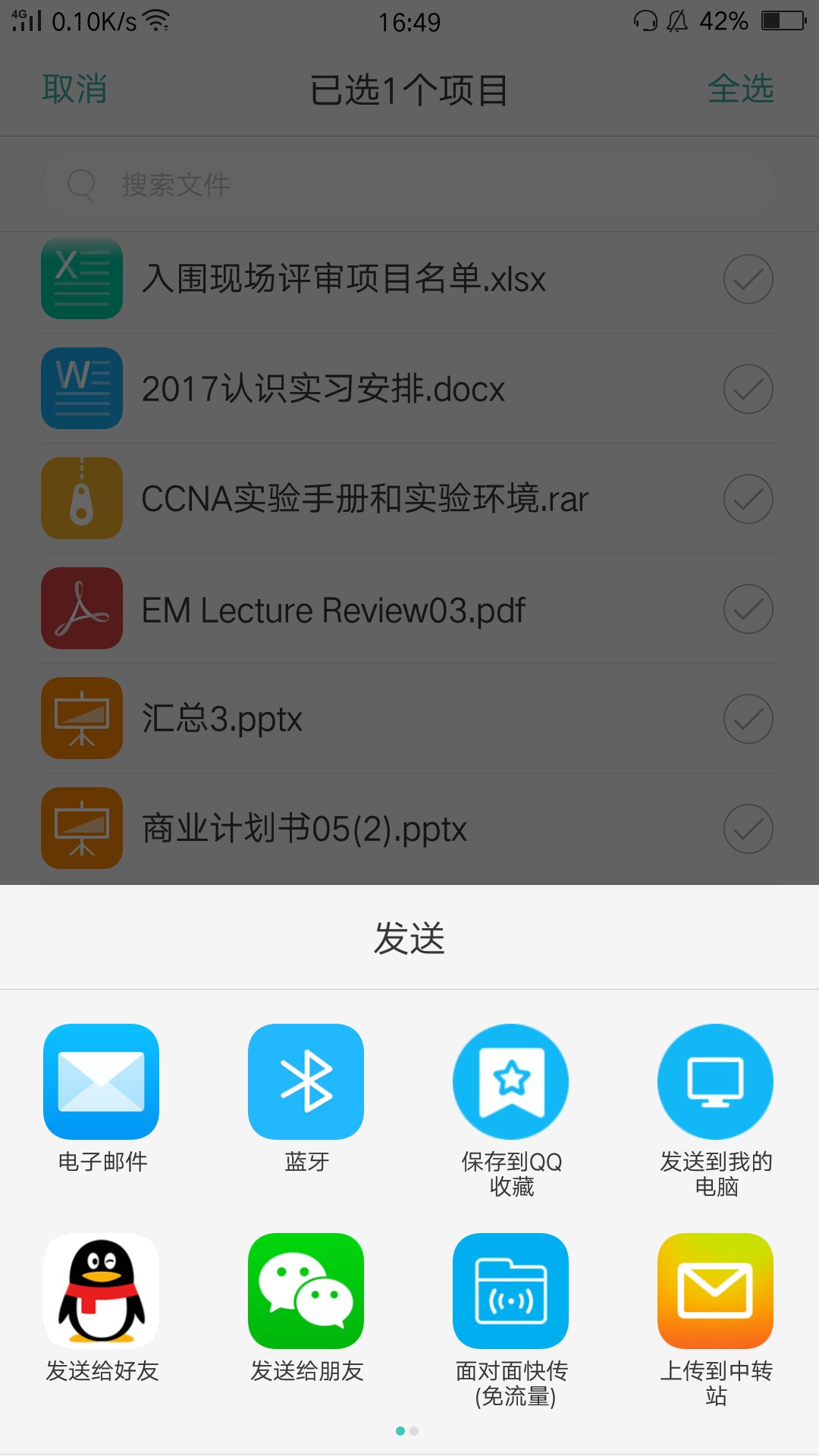The width and height of the screenshot is (819, 1456).
Task: Upload the file to transfer station
Action: 715,1293
